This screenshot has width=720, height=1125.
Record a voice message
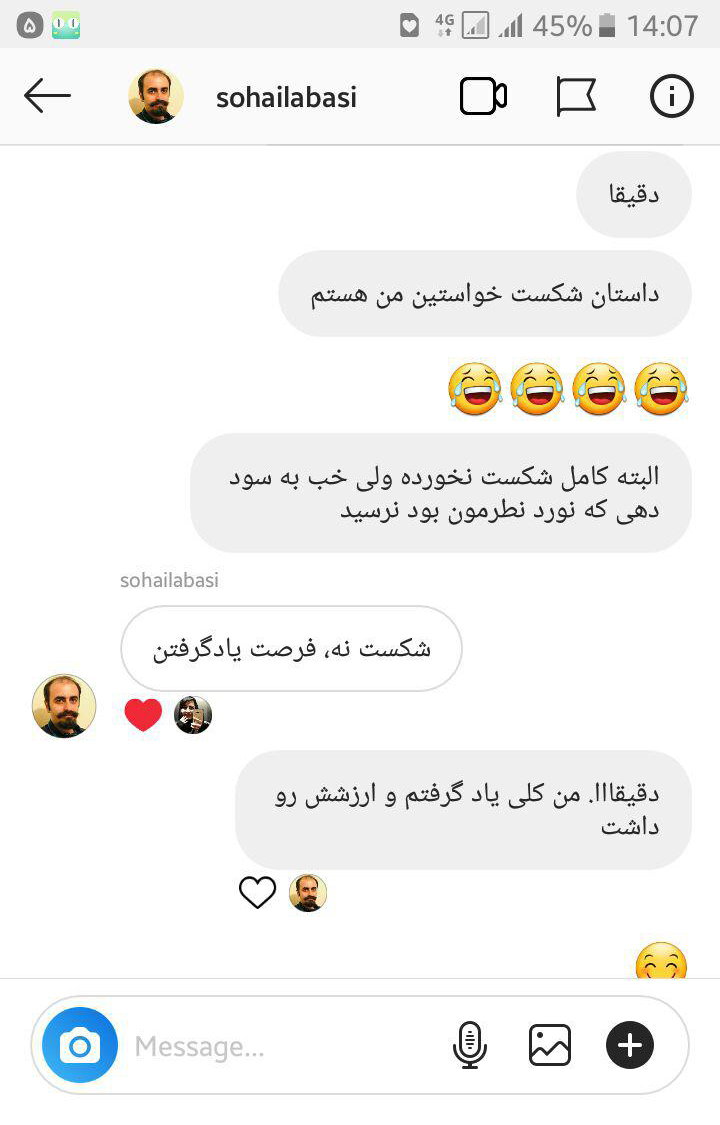469,1046
